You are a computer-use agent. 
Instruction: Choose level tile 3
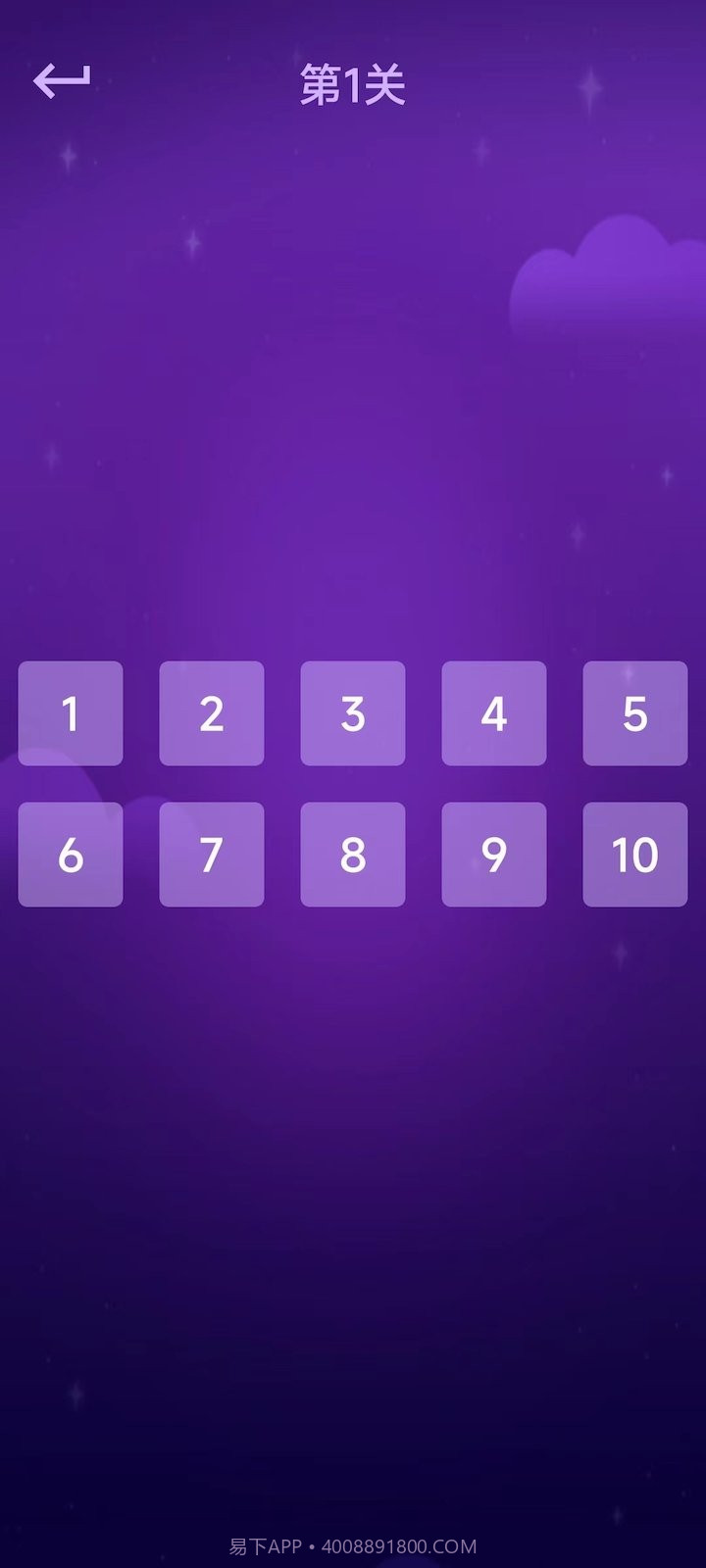point(353,713)
